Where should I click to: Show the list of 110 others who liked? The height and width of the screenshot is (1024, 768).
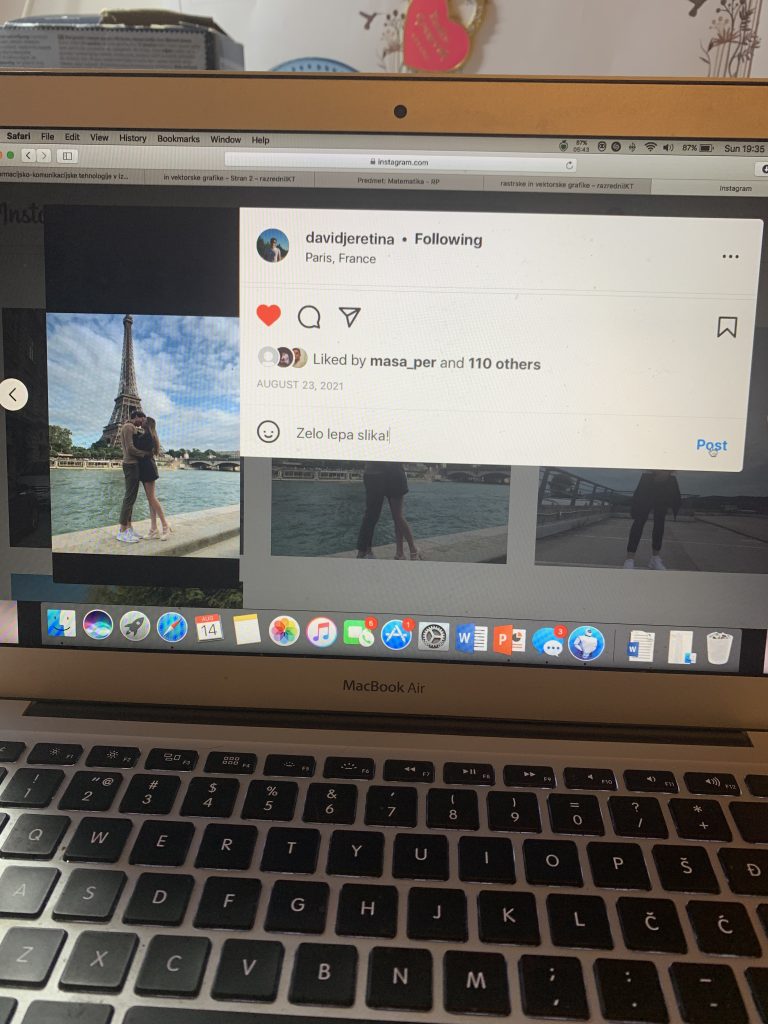tap(504, 364)
